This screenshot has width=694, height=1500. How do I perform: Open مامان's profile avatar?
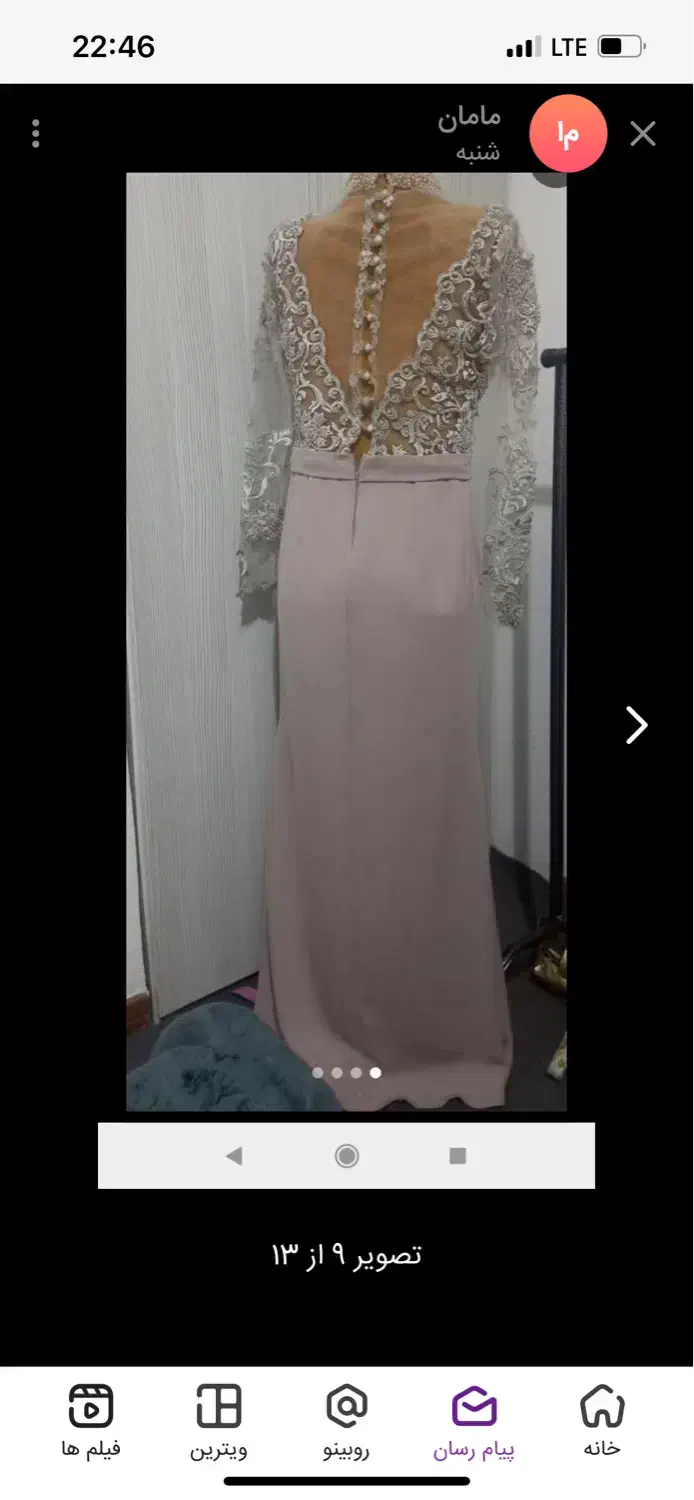(568, 134)
